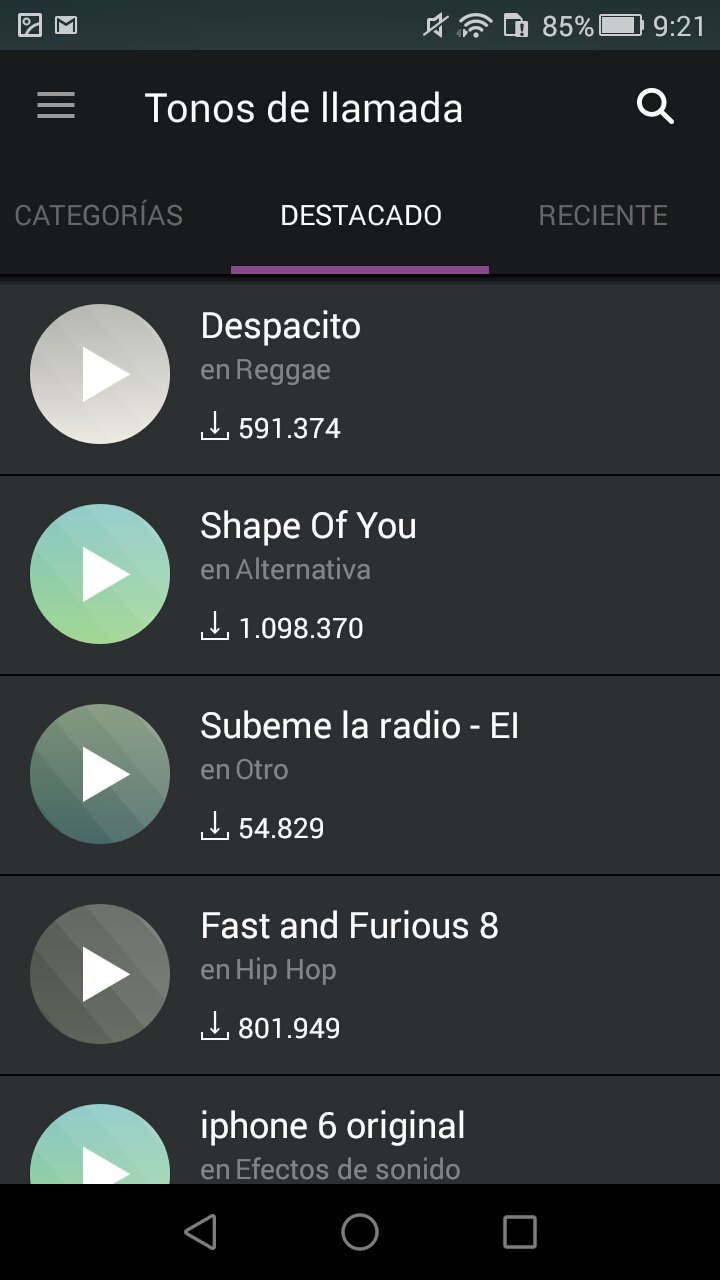Open the Fast and Furious 8 entry
The width and height of the screenshot is (720, 1280).
click(349, 925)
